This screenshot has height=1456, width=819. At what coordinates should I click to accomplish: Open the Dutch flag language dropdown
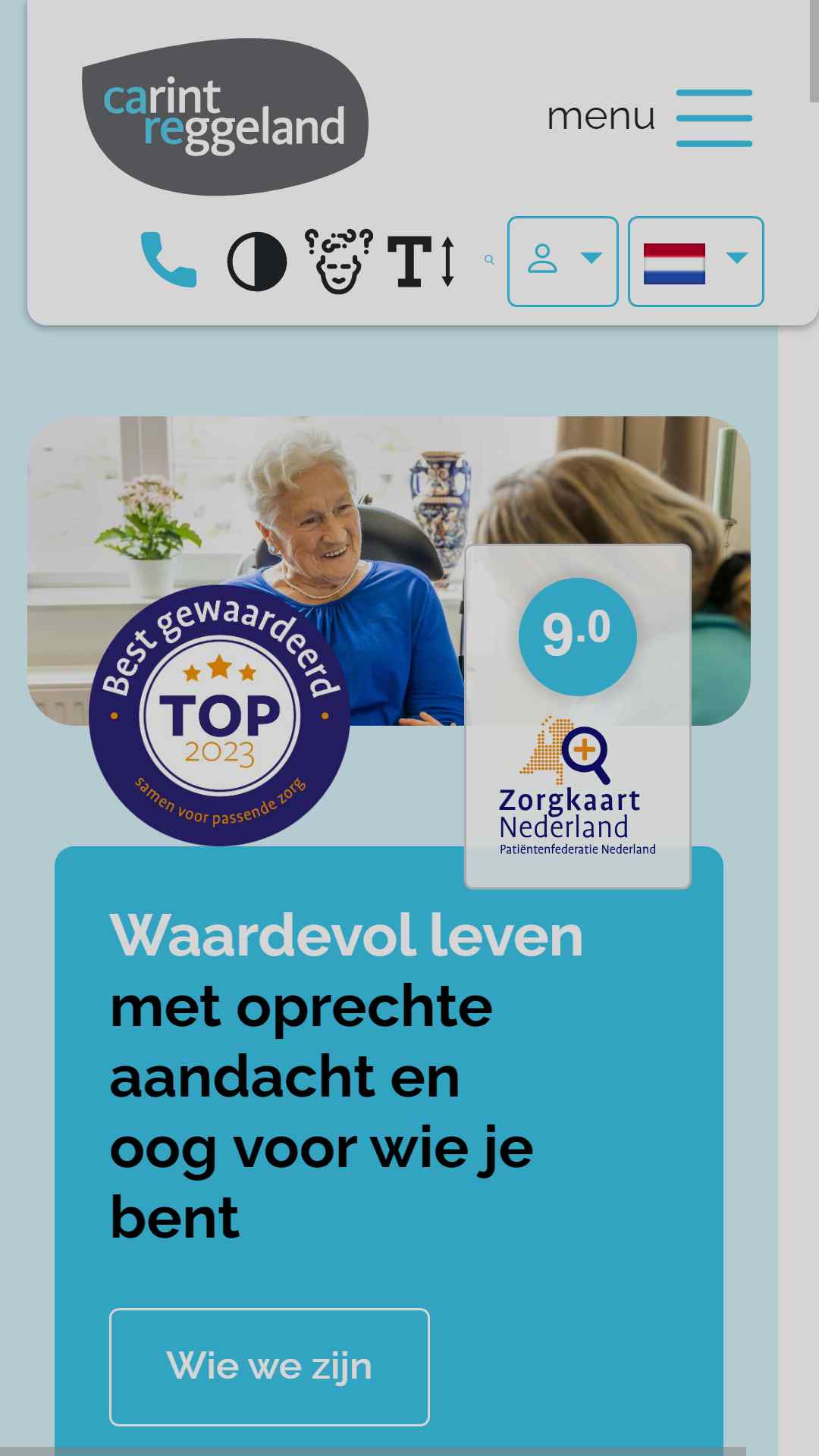695,262
